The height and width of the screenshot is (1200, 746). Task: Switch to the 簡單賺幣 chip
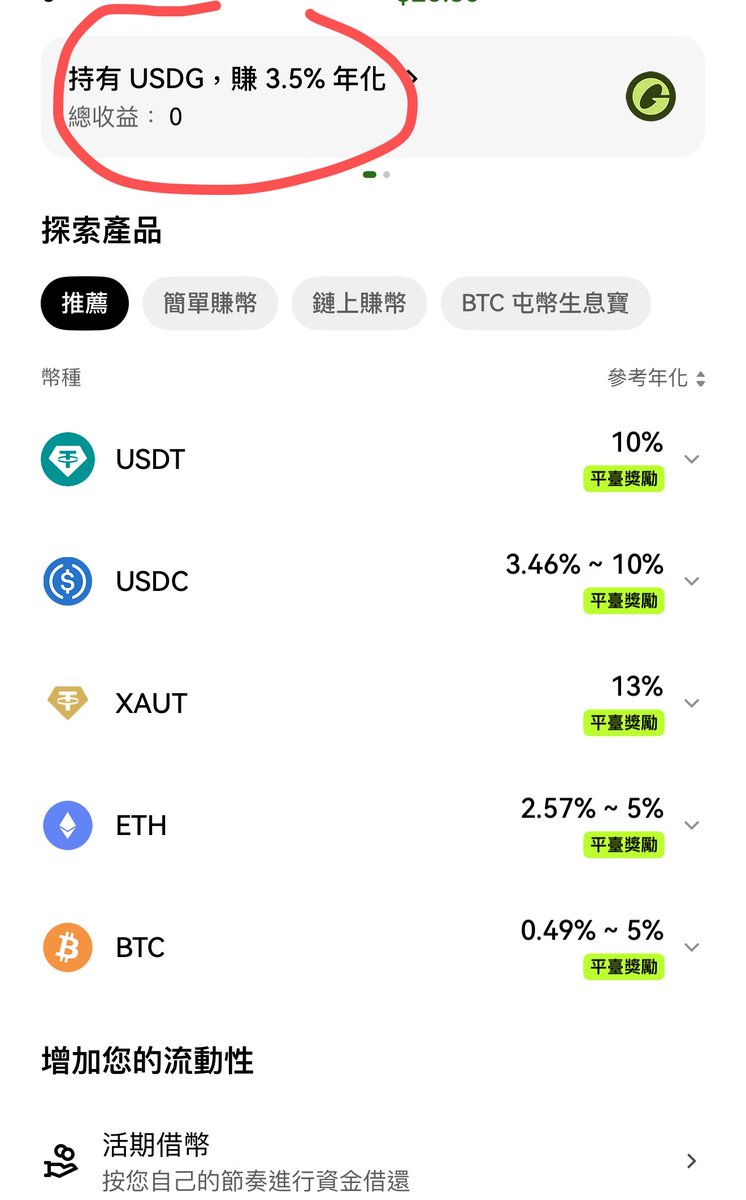[210, 303]
